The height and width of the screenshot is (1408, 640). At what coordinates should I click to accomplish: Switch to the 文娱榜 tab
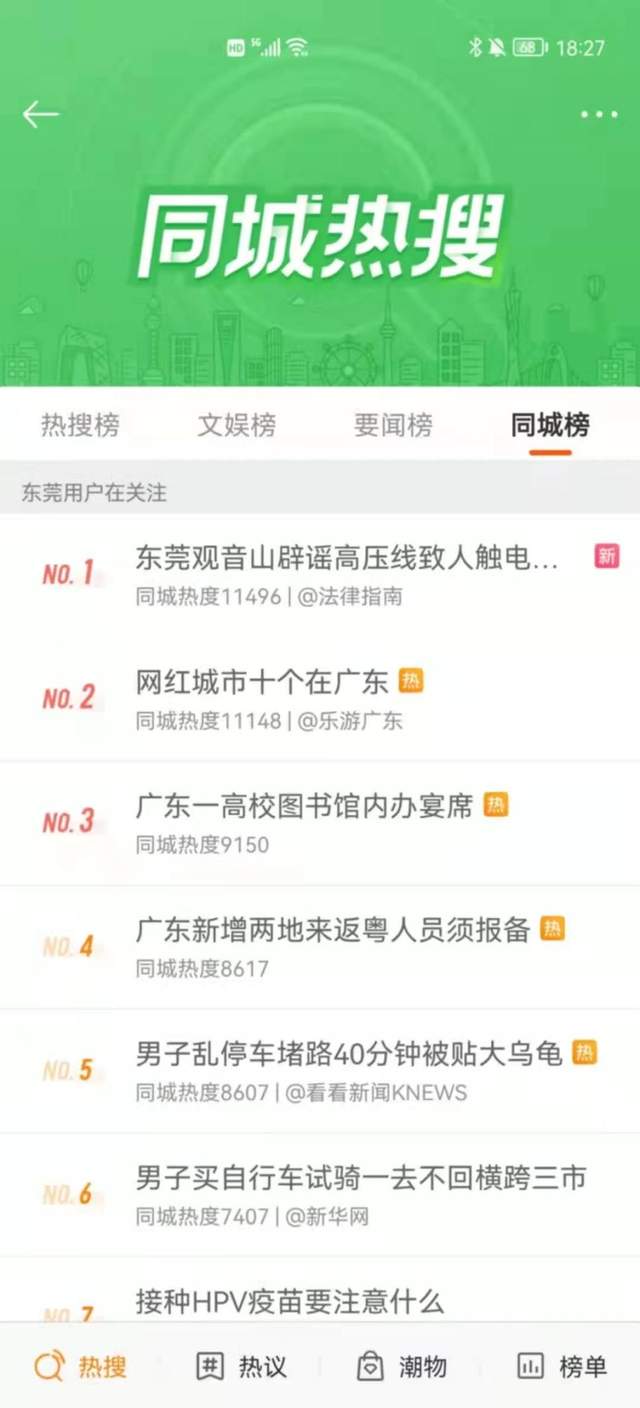236,425
